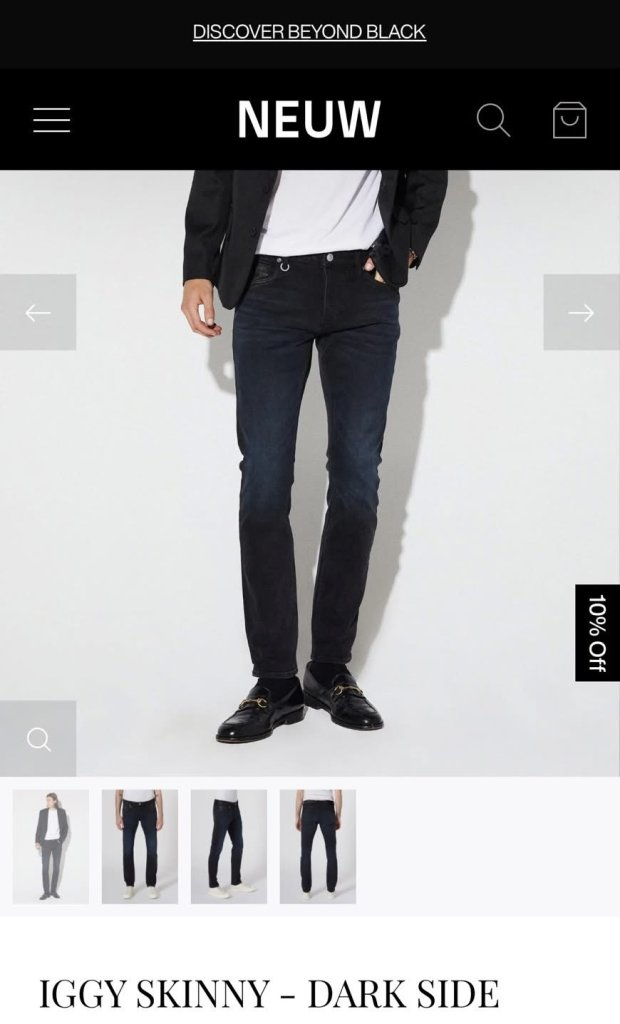
Task: Select the side-view jeans thumbnail
Action: (x=229, y=846)
